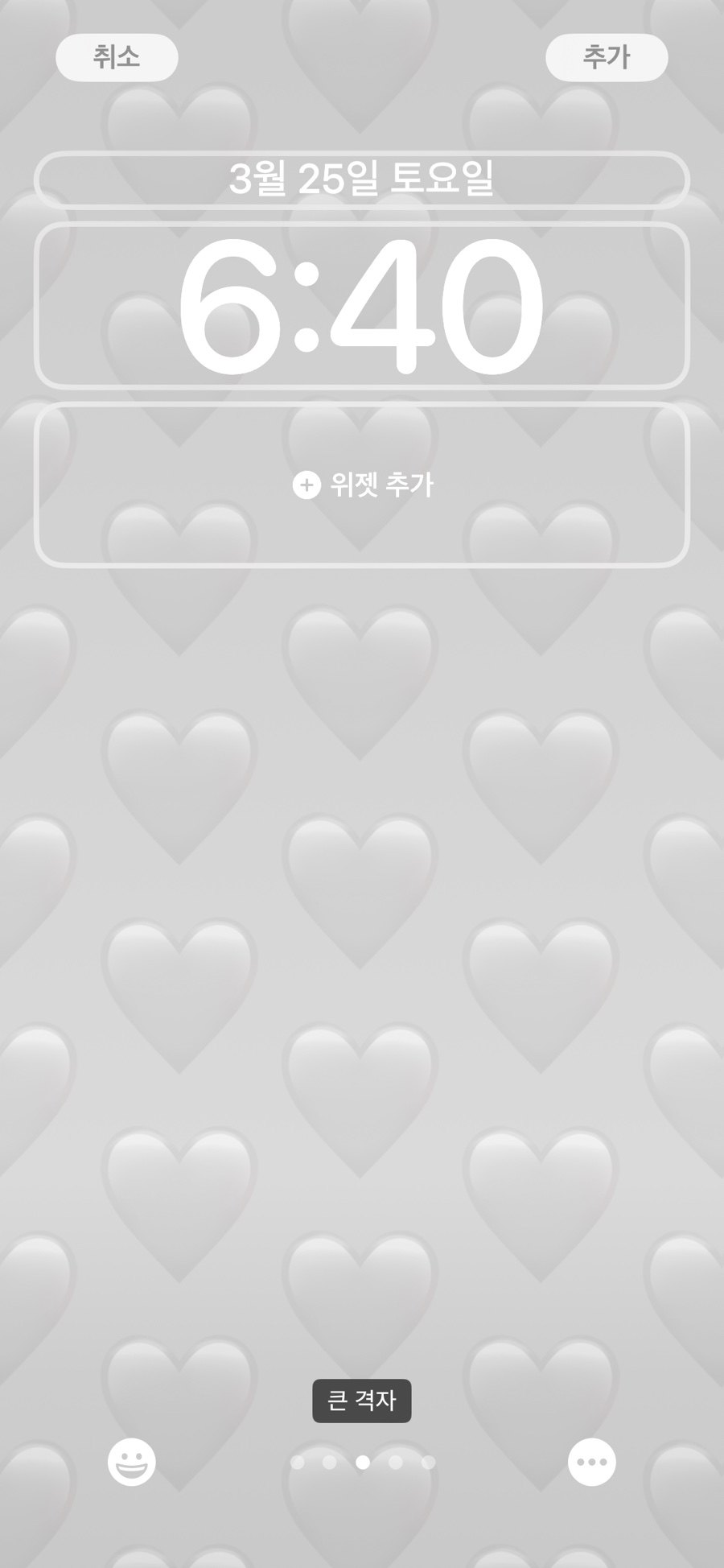Tap 취소 to cancel wallpaper editing
724x1568 pixels.
click(117, 57)
